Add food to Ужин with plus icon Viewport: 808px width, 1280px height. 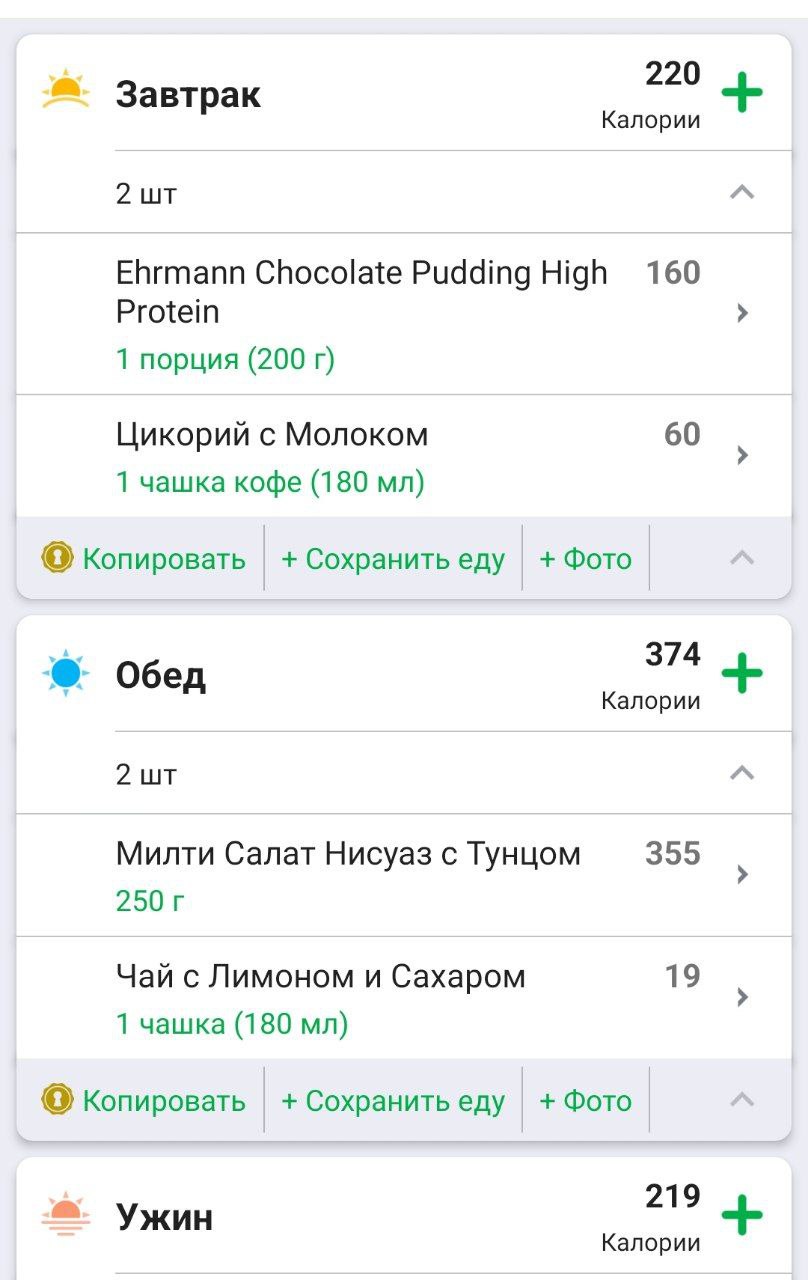click(x=742, y=1216)
